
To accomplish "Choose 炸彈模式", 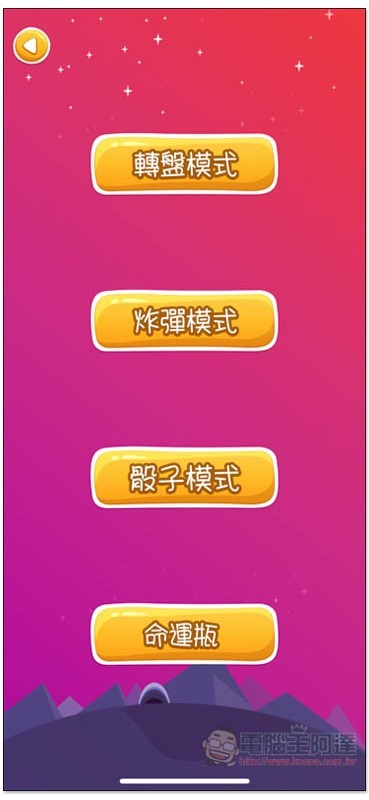I will [x=185, y=321].
